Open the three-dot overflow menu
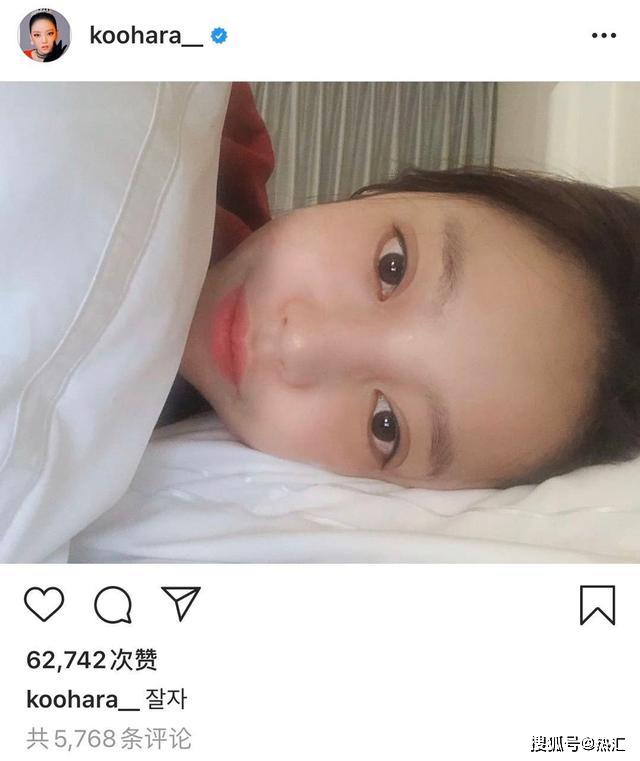 point(603,36)
